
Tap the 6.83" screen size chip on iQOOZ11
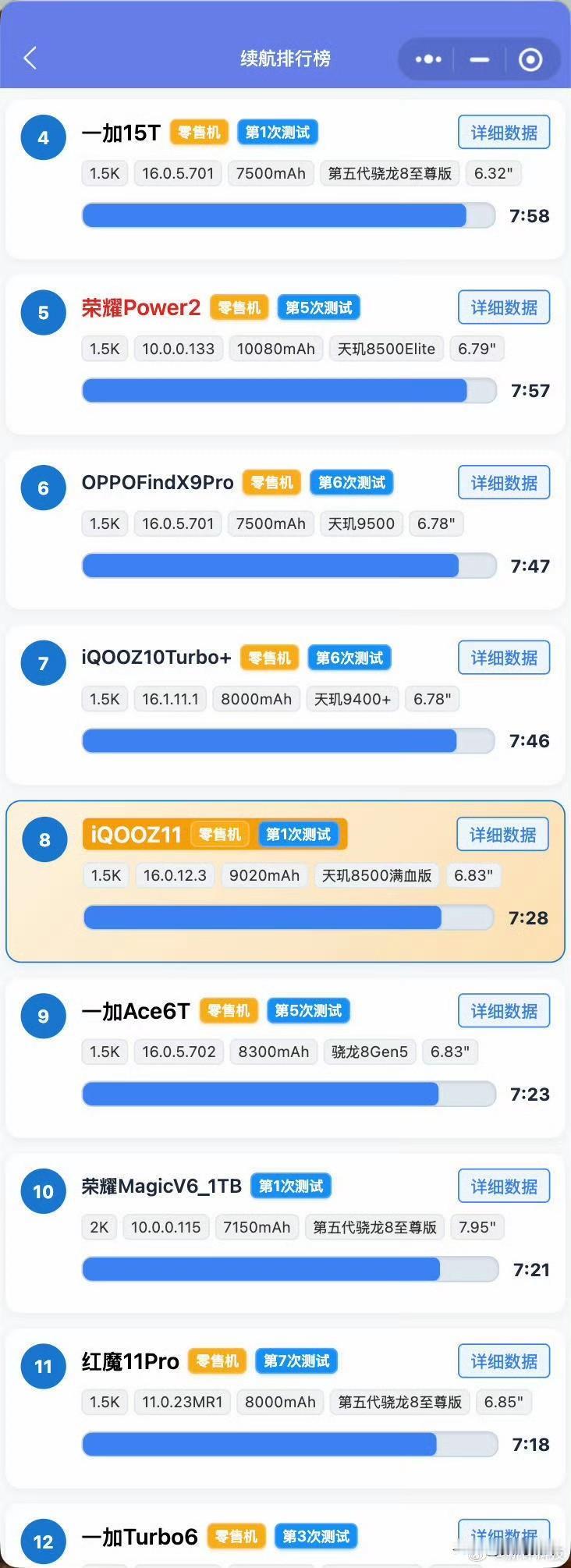[x=473, y=876]
